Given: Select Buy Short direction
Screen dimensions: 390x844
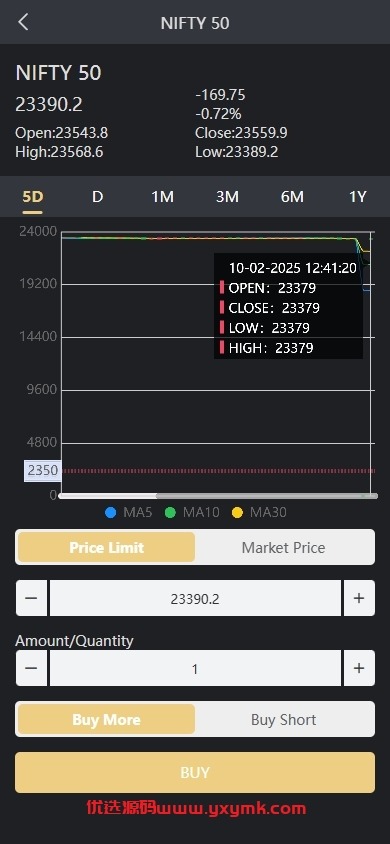Looking at the screenshot, I should pos(283,720).
